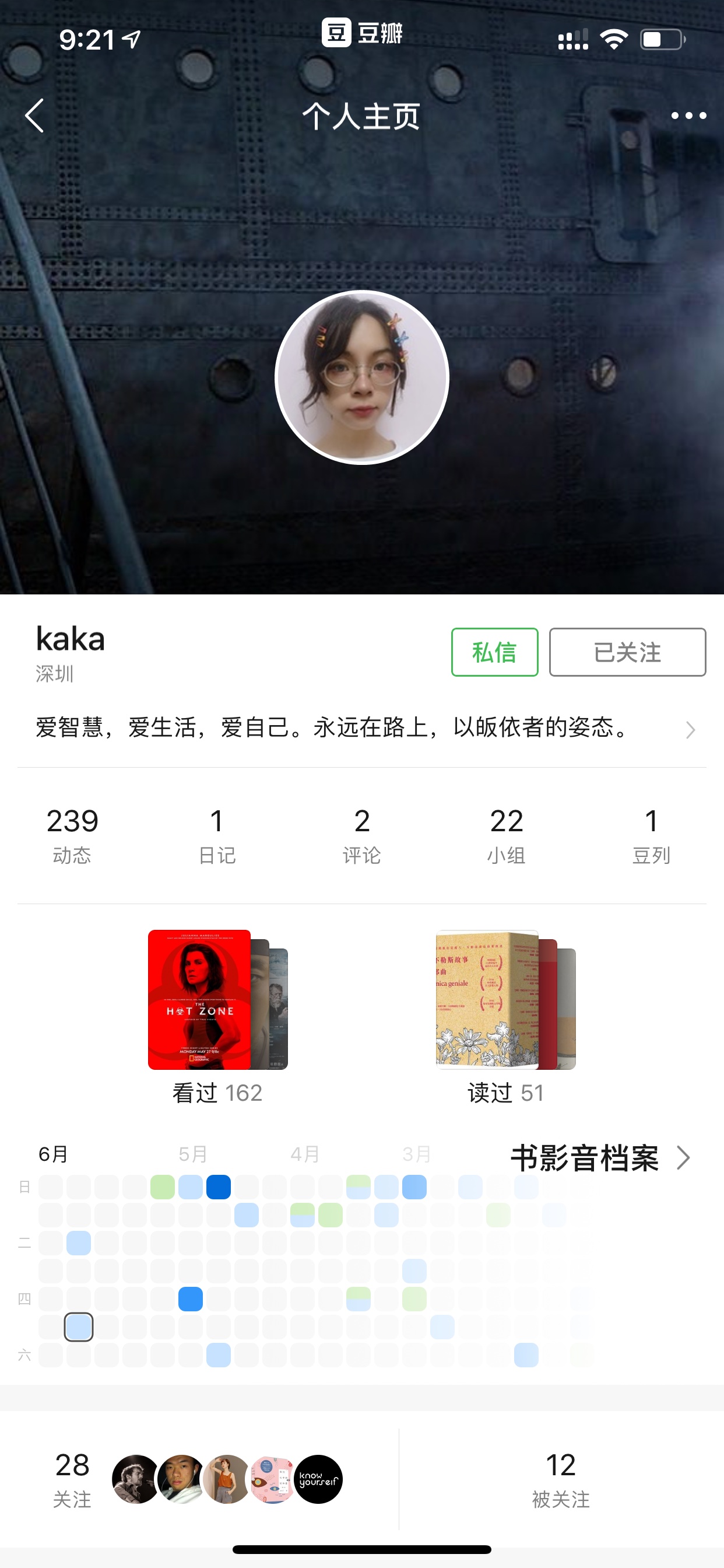
Task: View the 22 小组 groups
Action: coord(507,835)
